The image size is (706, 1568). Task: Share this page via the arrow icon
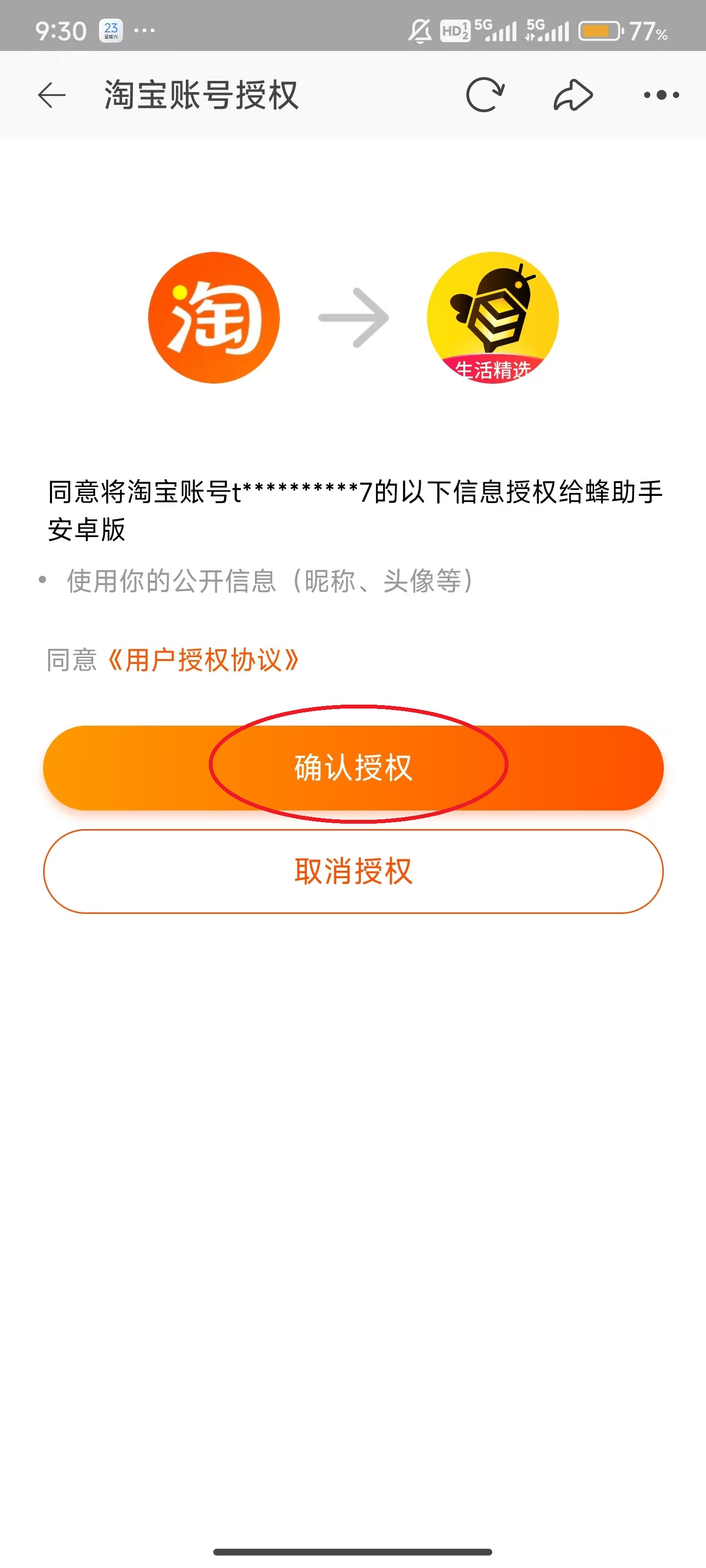tap(573, 96)
